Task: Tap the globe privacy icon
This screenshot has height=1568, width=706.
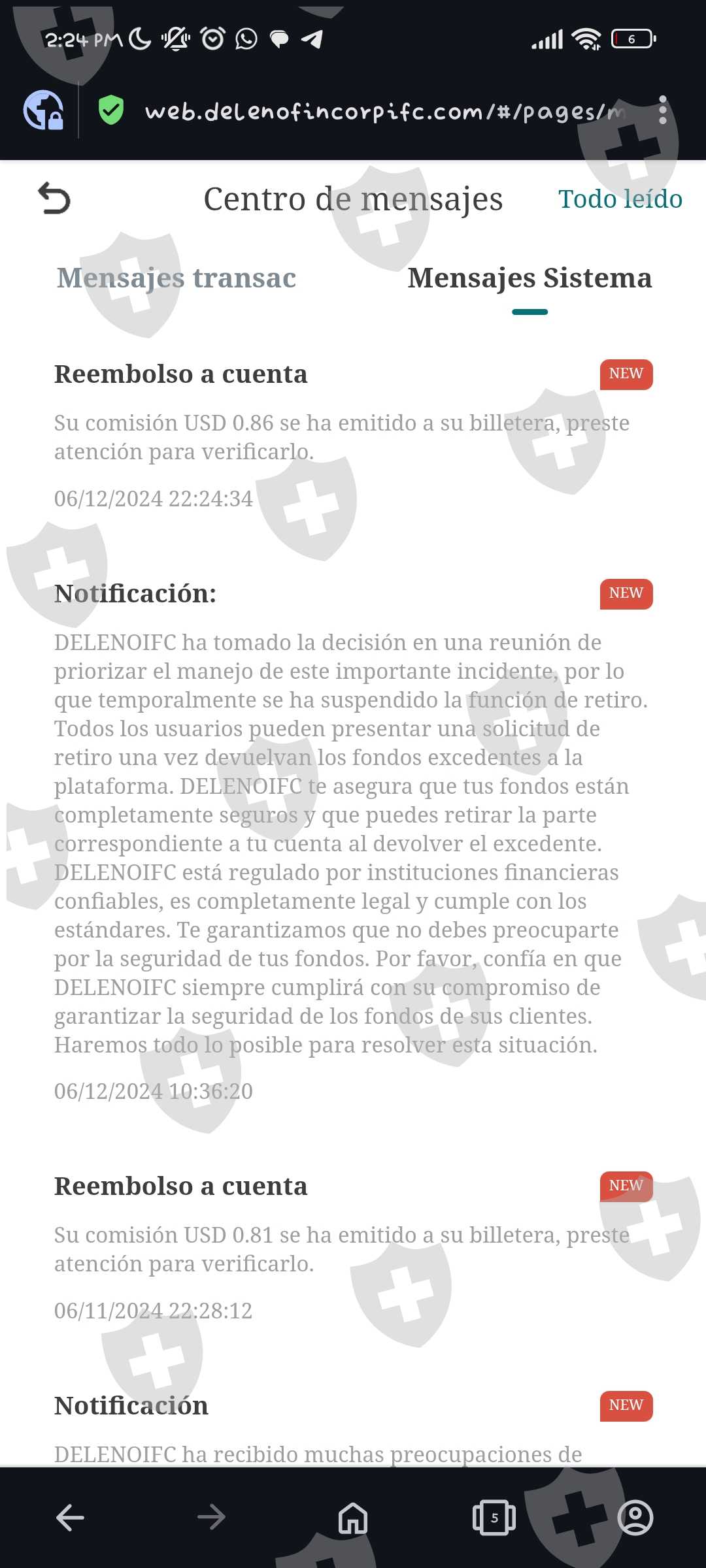Action: click(44, 110)
